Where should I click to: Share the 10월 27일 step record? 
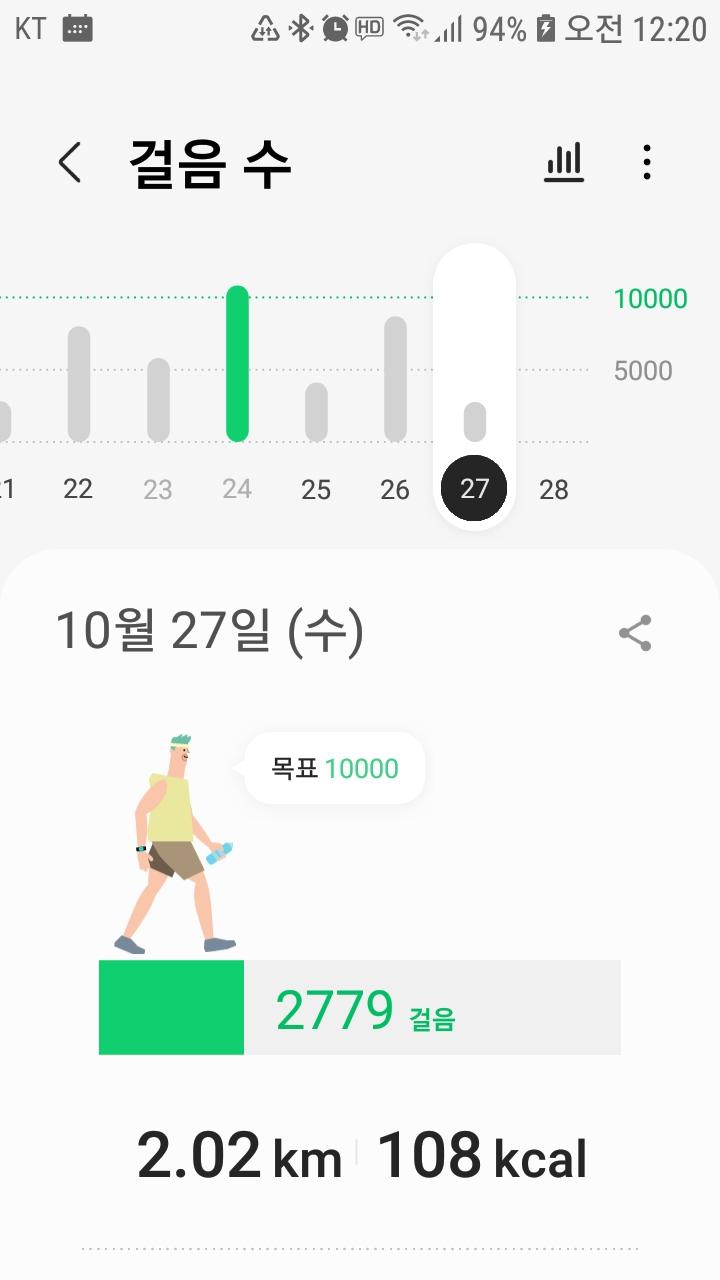click(x=635, y=633)
